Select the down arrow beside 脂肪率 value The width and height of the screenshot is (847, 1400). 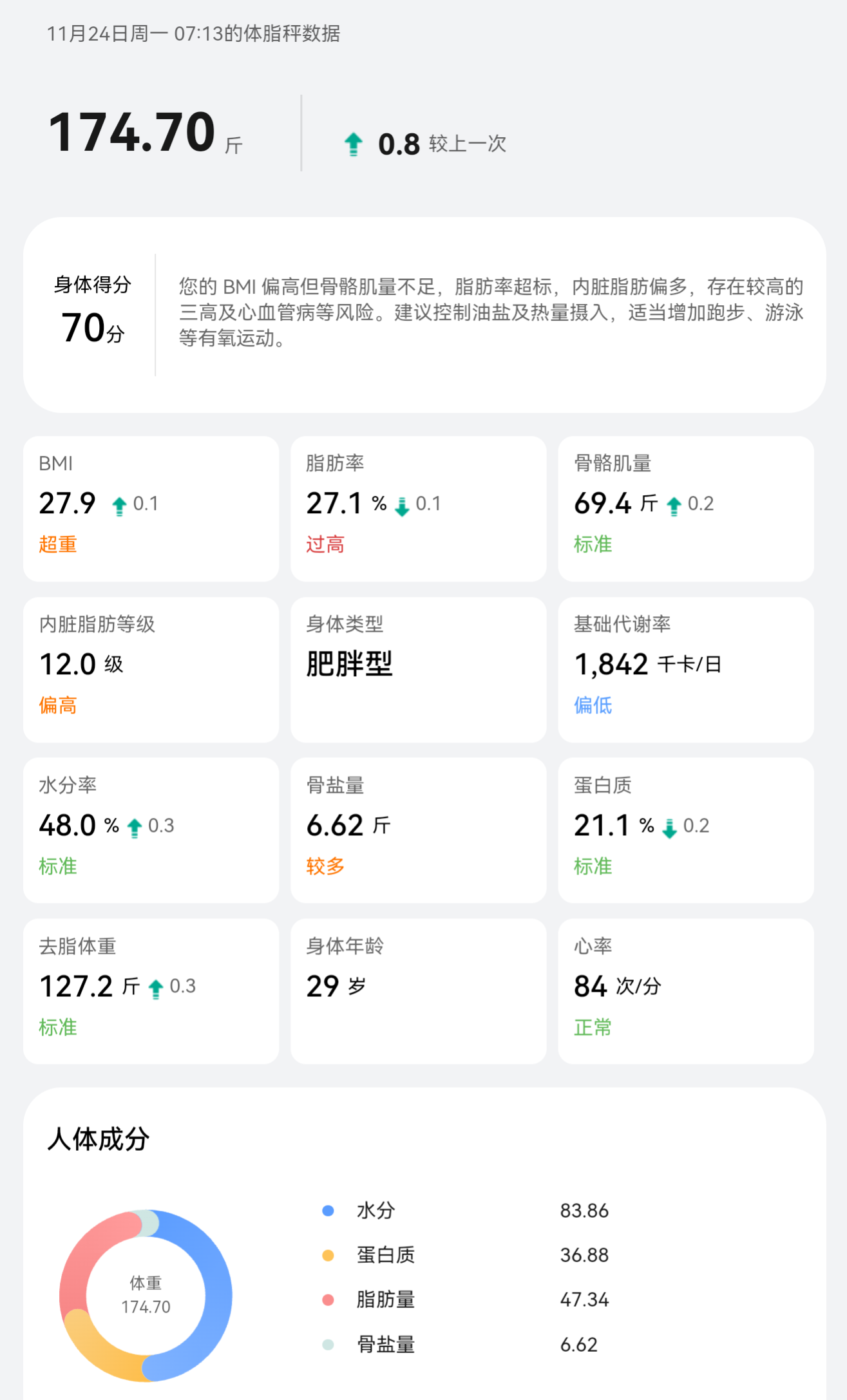click(x=402, y=506)
